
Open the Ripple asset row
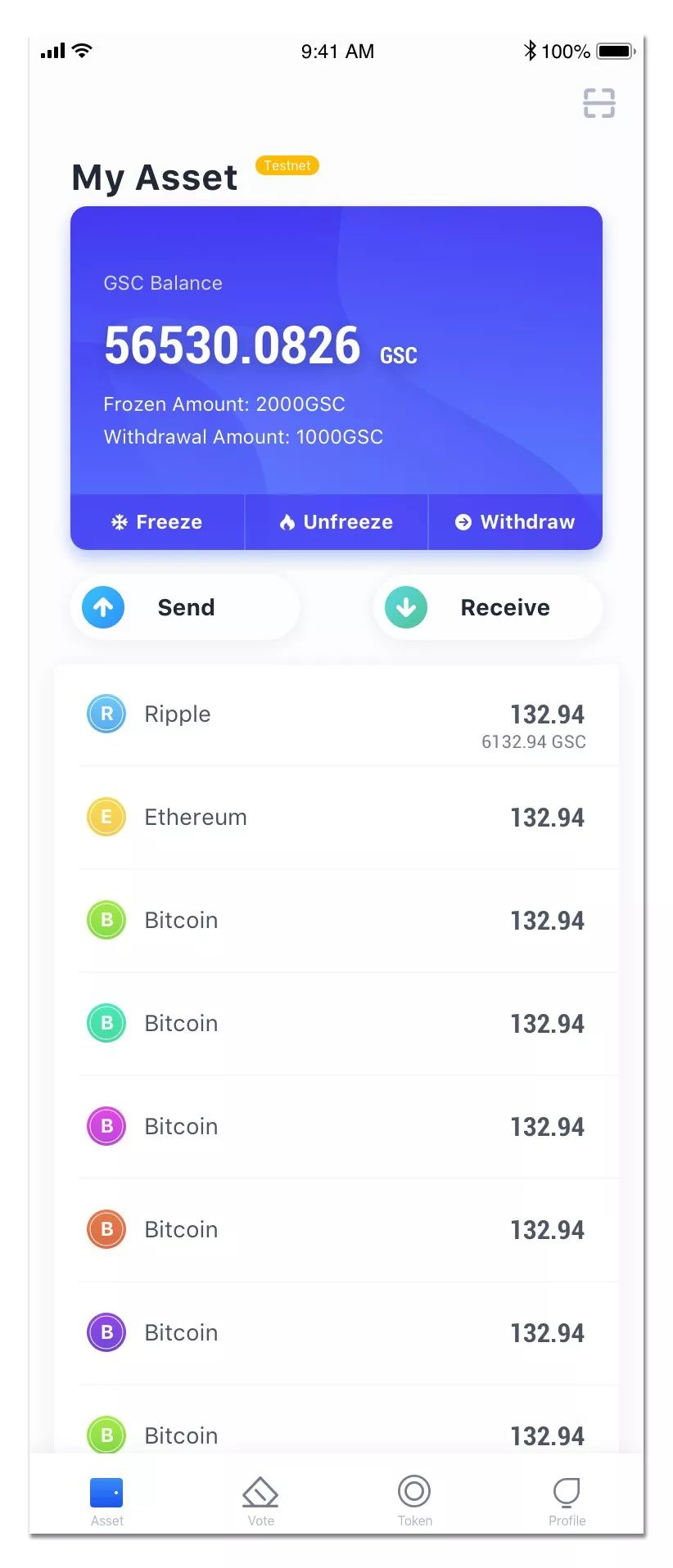(336, 715)
